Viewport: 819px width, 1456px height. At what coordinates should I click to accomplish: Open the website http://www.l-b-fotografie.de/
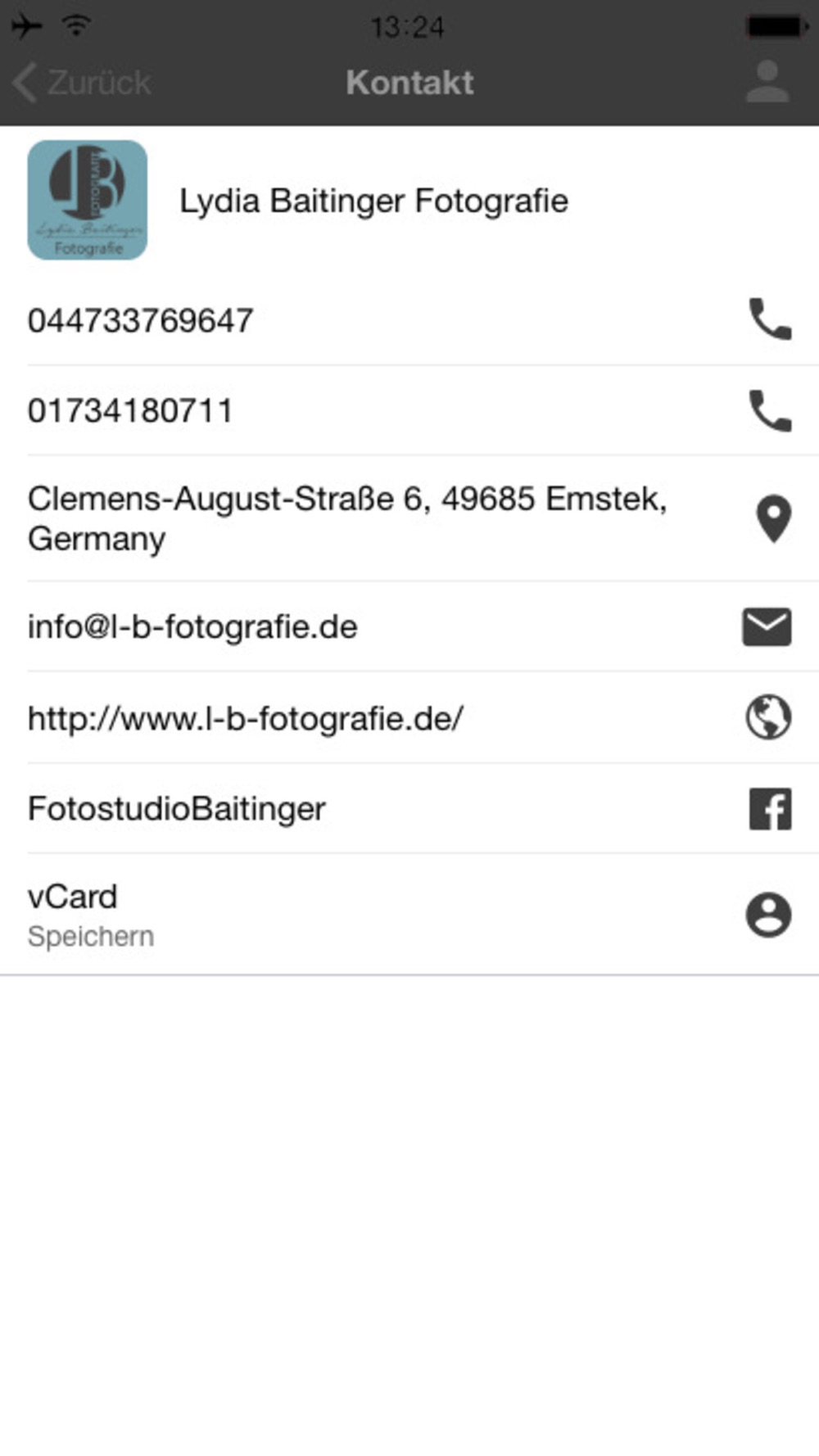[409, 717]
